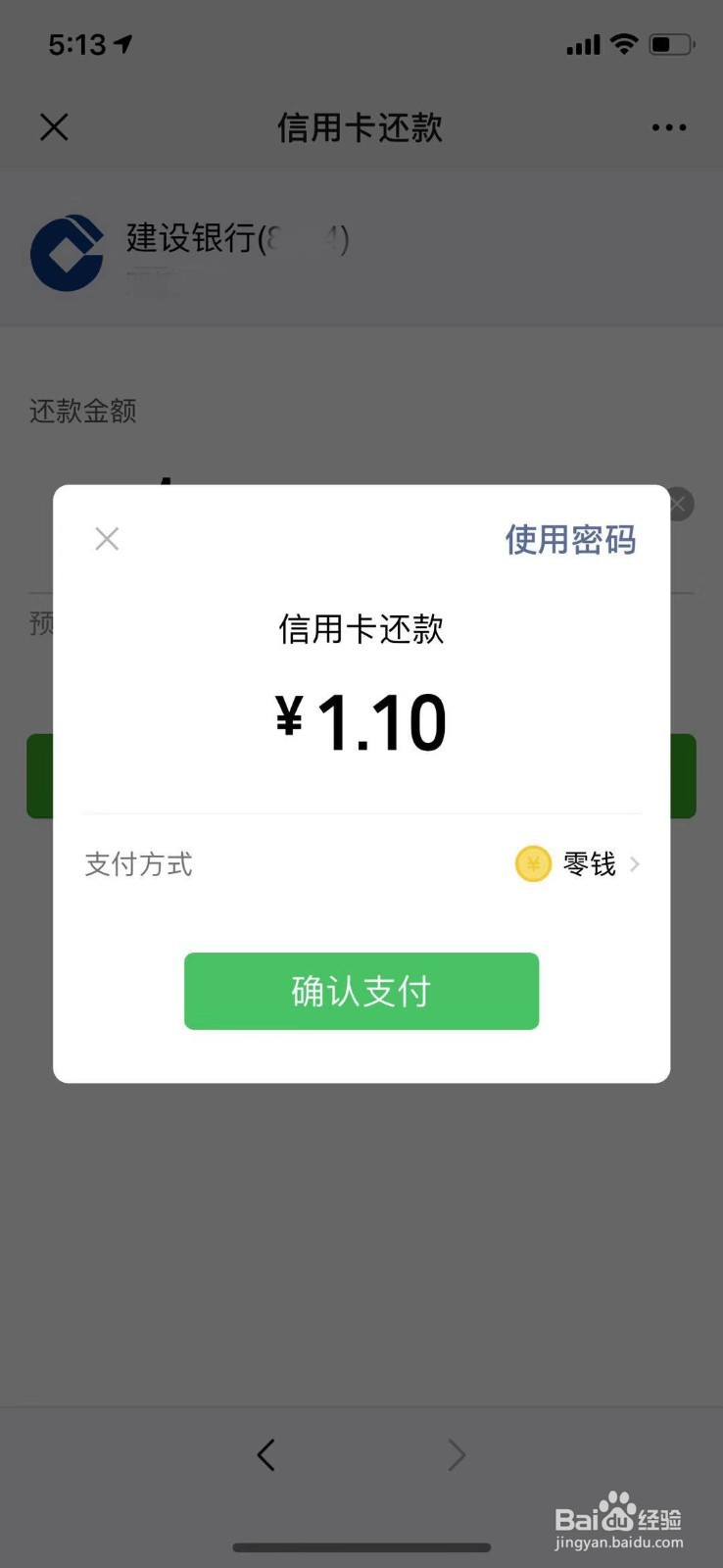Viewport: 723px width, 1568px height.
Task: Click the cellular signal bars indicator
Action: pyautogui.click(x=582, y=43)
